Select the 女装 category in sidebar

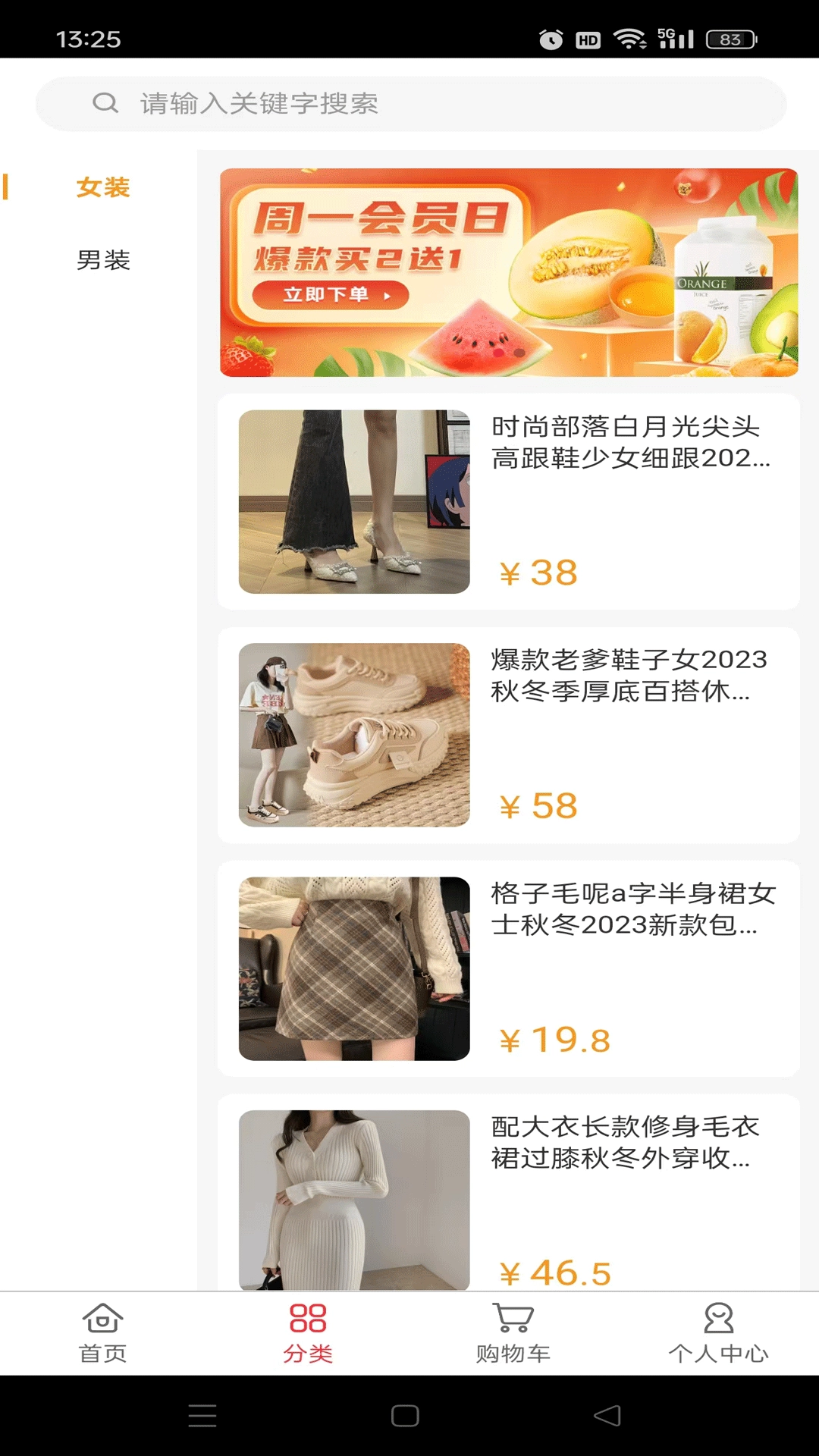coord(102,187)
